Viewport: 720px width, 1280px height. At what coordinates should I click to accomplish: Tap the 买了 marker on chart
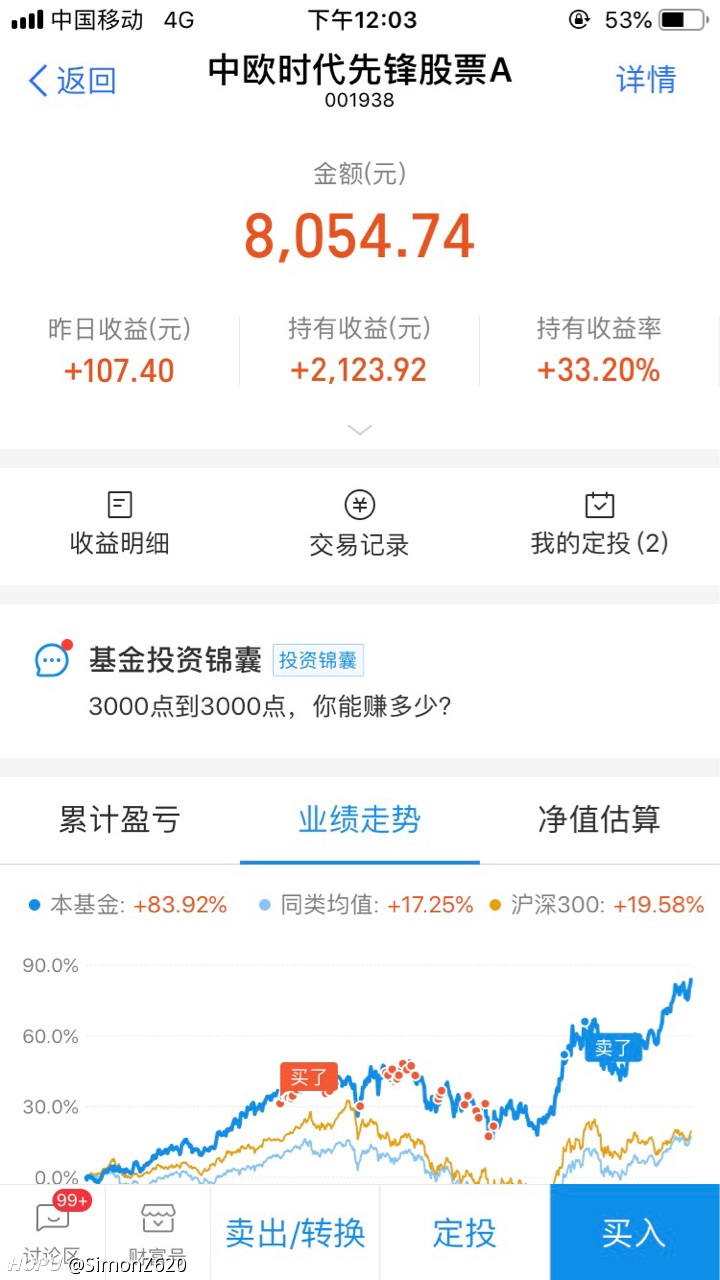click(309, 1077)
